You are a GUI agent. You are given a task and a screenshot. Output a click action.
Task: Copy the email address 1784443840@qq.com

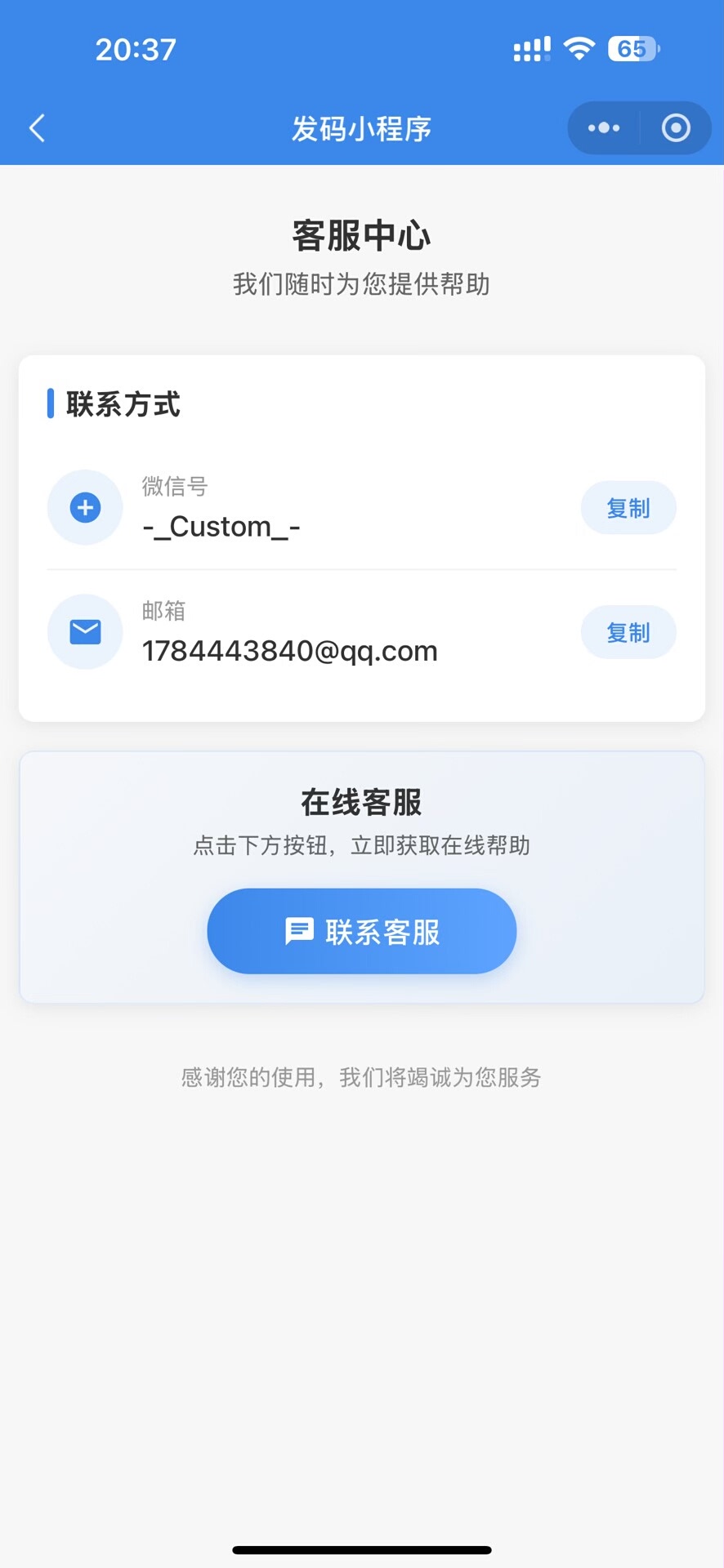coord(628,632)
